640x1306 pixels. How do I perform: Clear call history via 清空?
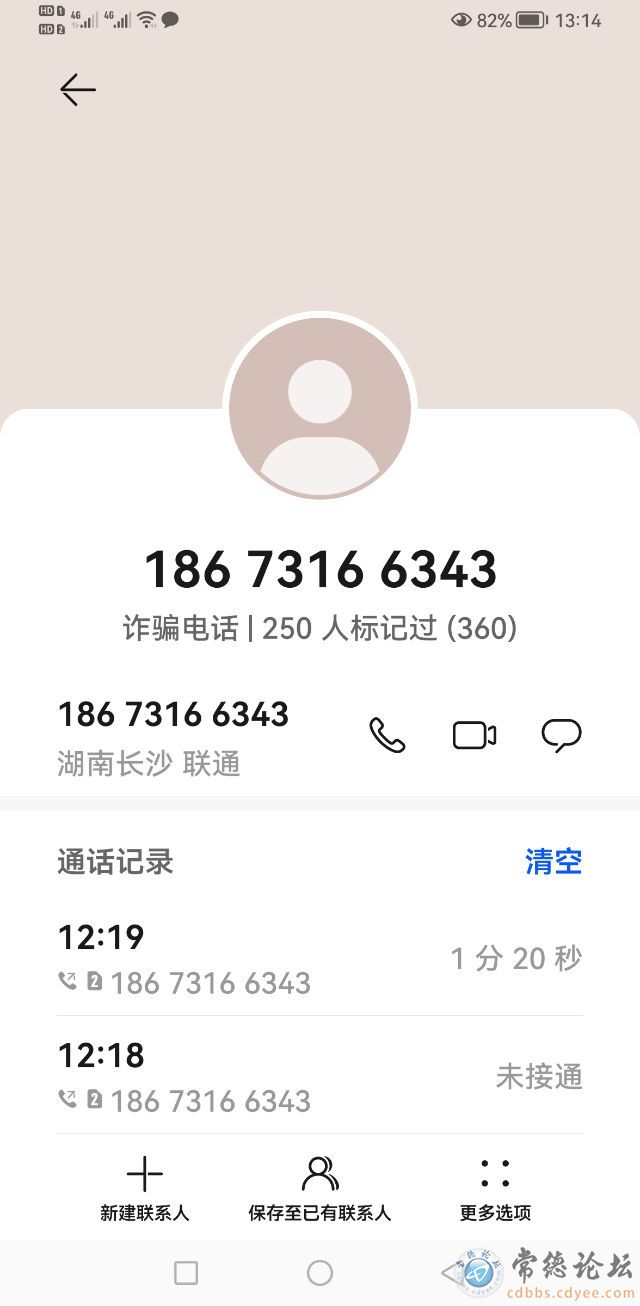[553, 861]
